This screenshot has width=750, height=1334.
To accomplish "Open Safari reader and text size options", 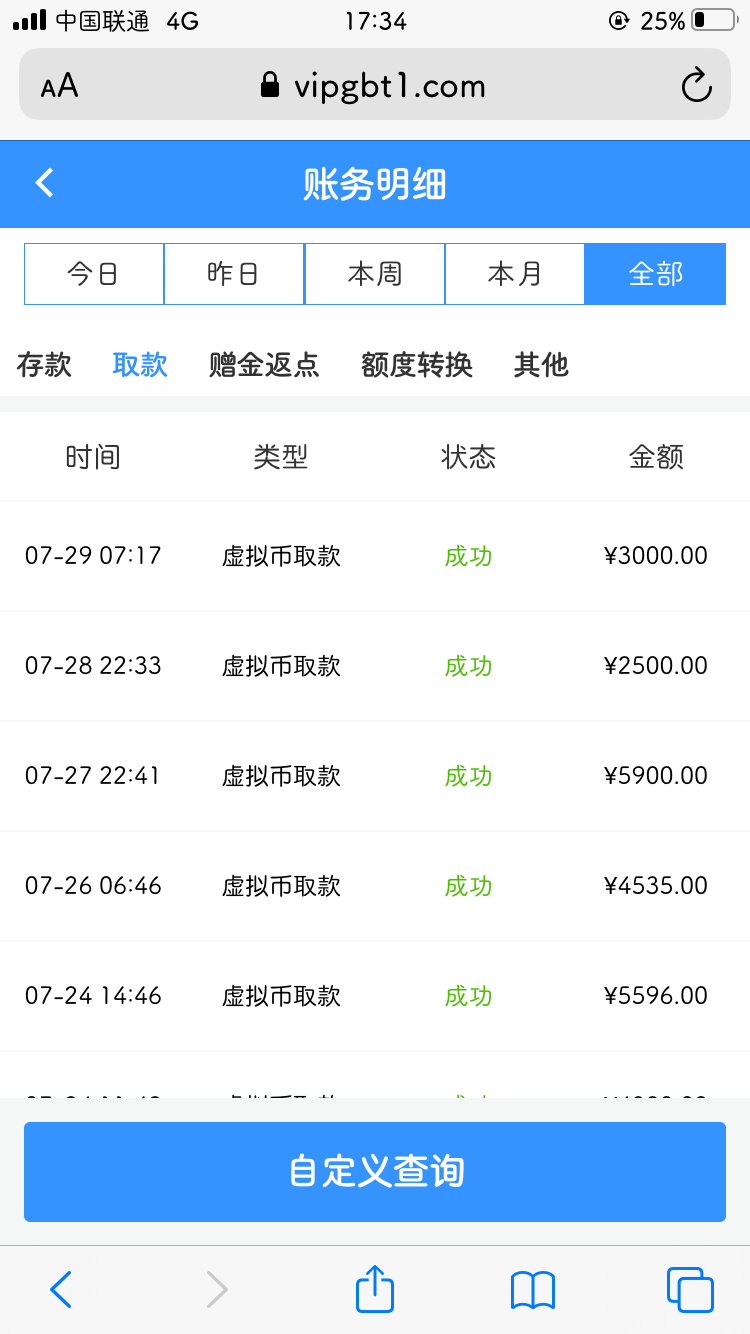I will point(60,86).
